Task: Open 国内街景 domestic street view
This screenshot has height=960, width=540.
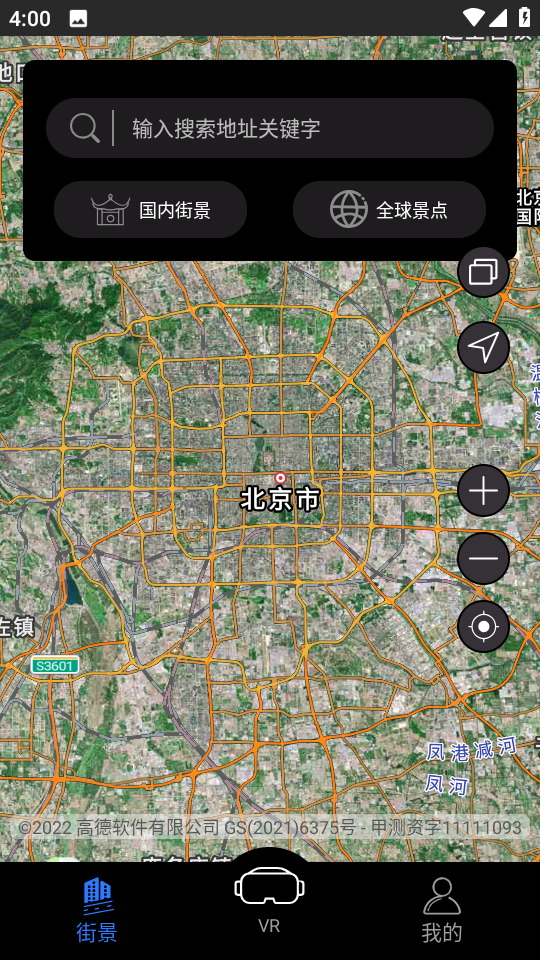Action: point(151,209)
